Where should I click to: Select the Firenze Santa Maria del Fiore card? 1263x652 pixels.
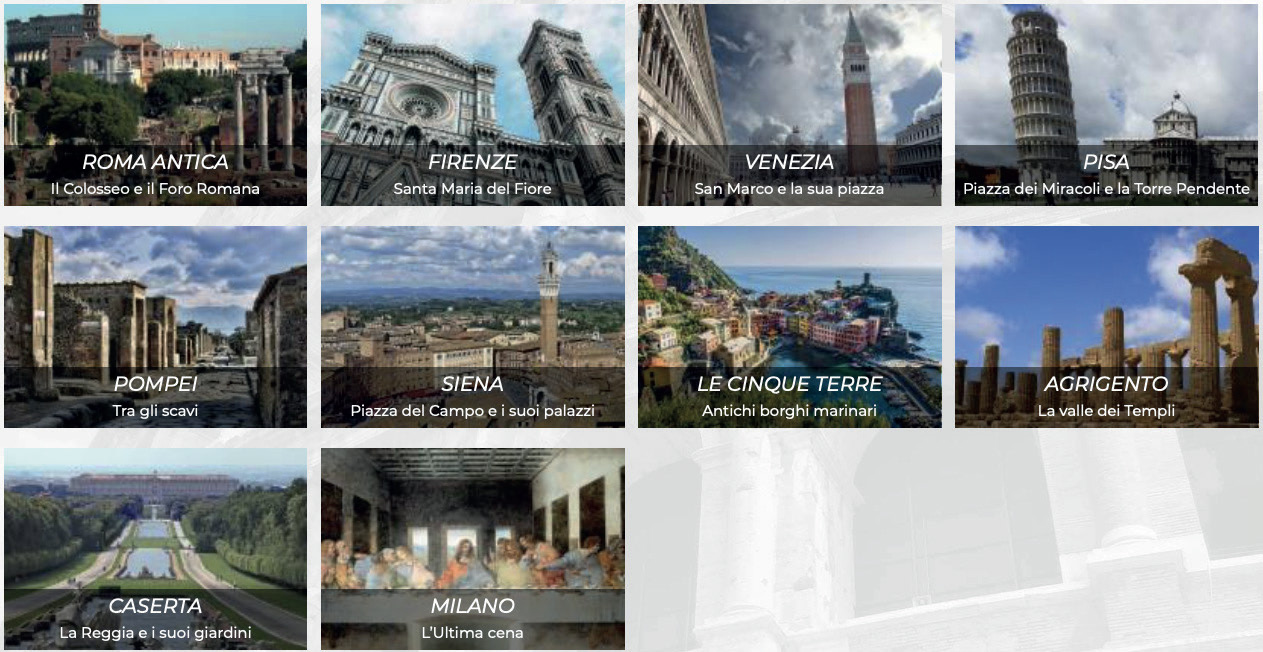(x=472, y=105)
